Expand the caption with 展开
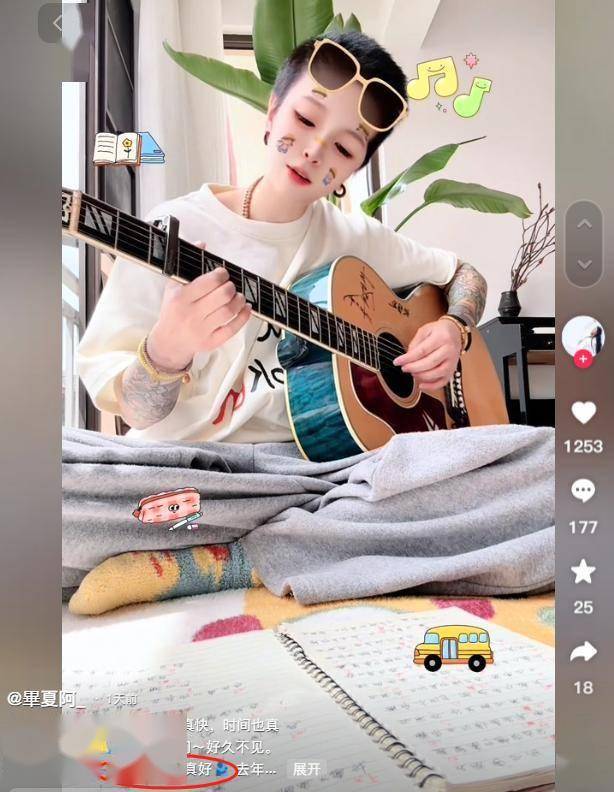Viewport: 614px width, 792px height. pos(306,769)
